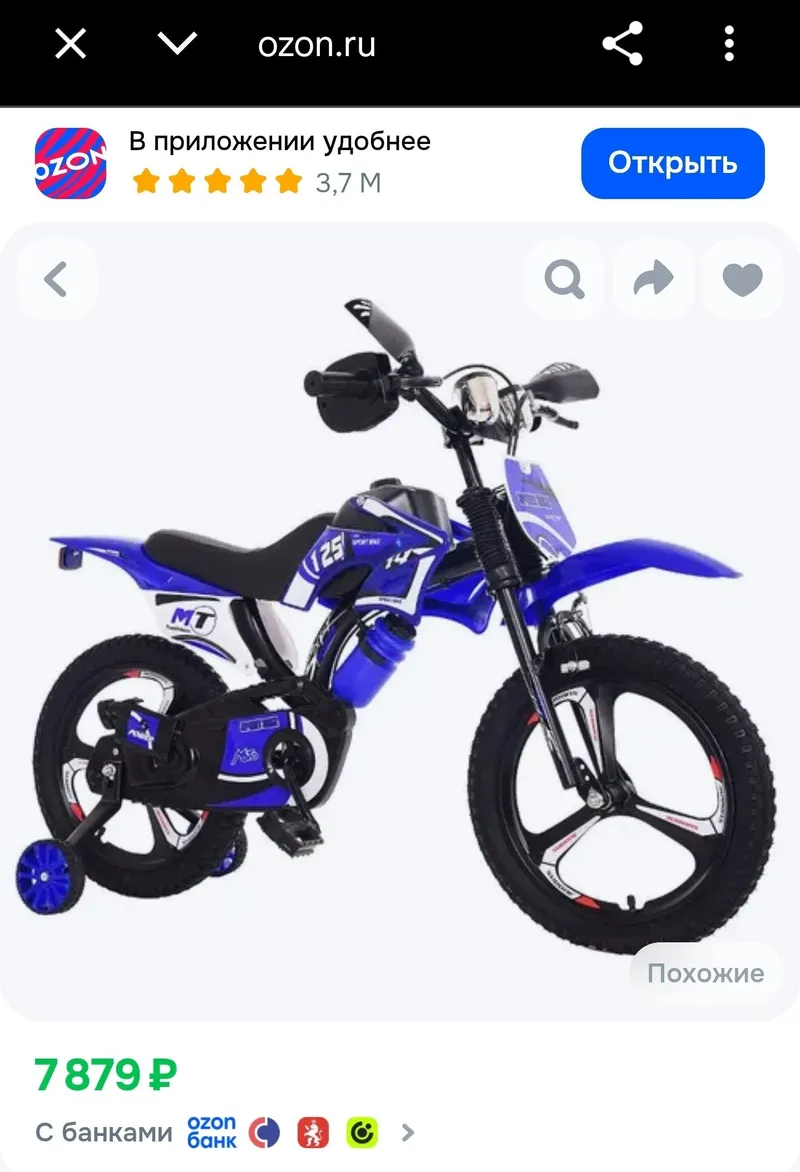Image resolution: width=800 pixels, height=1172 pixels.
Task: Expand the browser page dropdown chevron
Action: point(177,44)
